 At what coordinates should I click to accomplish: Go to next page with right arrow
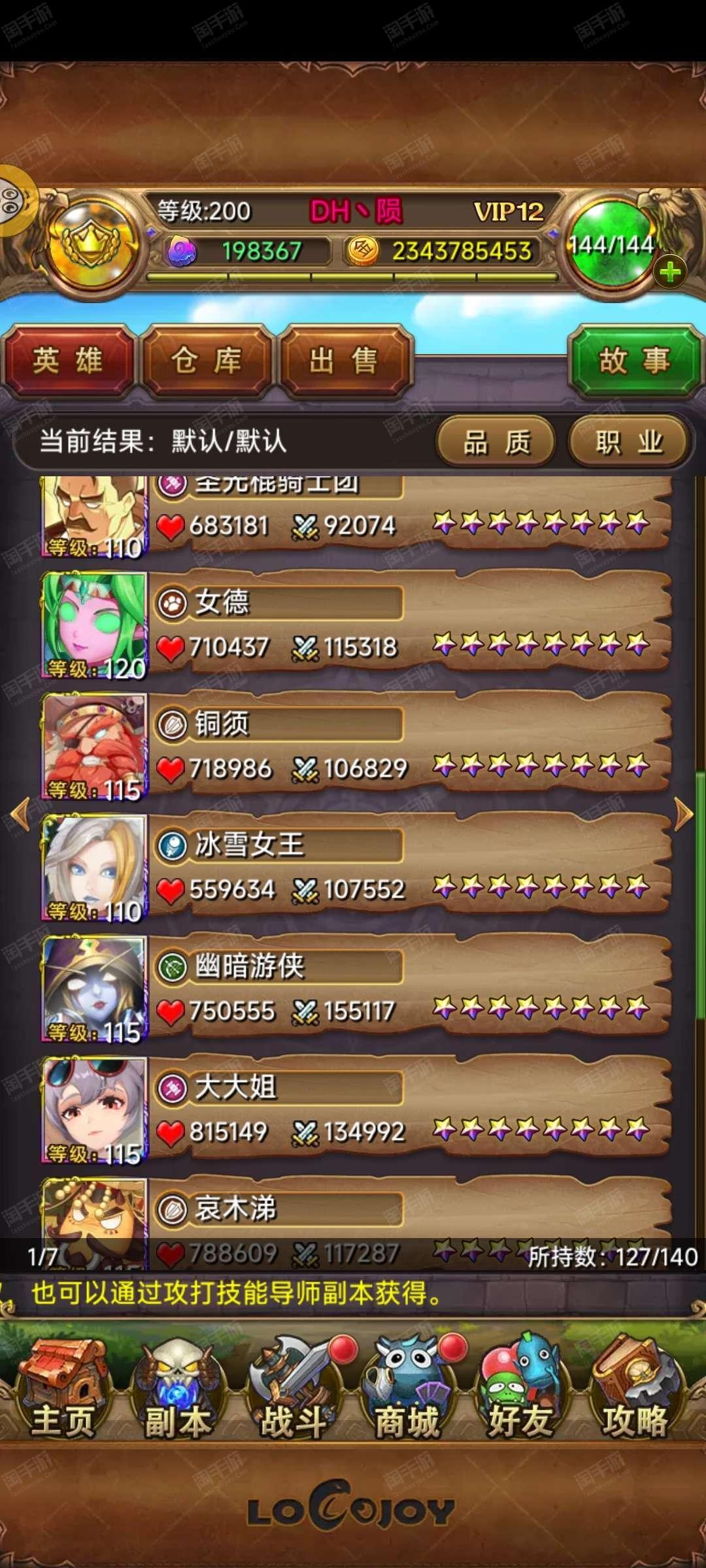tap(683, 815)
